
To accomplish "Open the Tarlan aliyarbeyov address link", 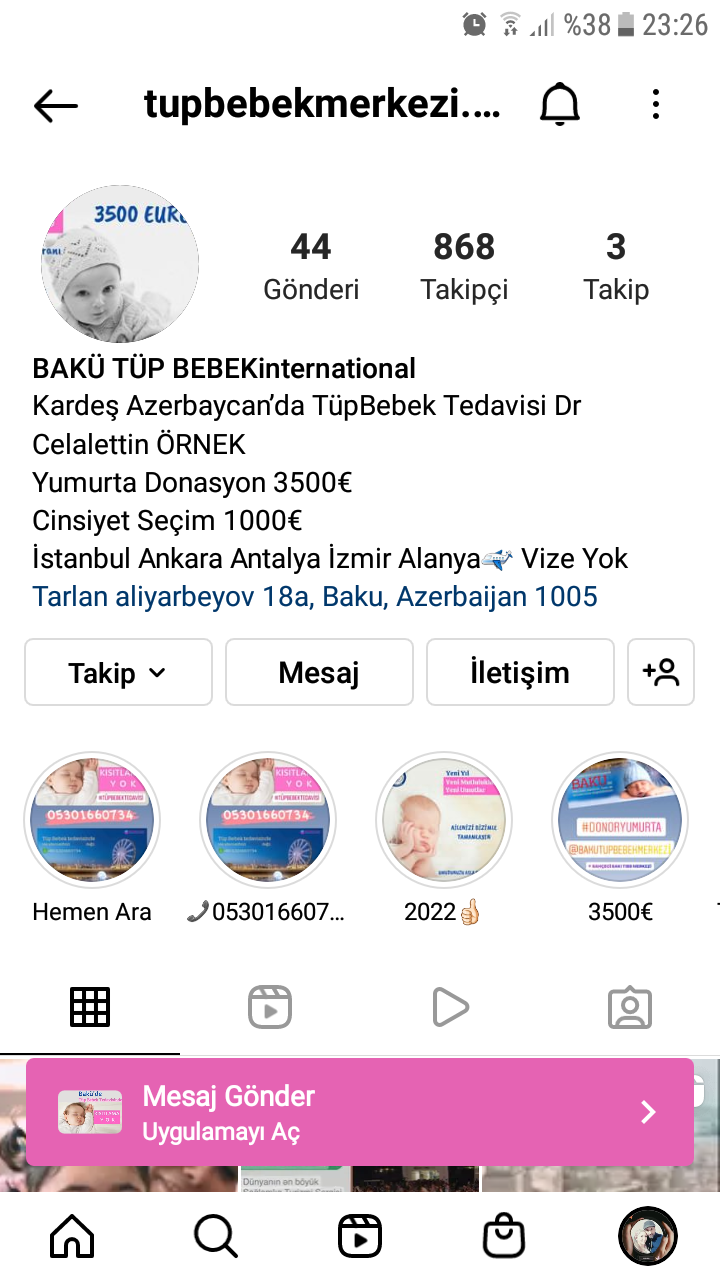I will [315, 597].
